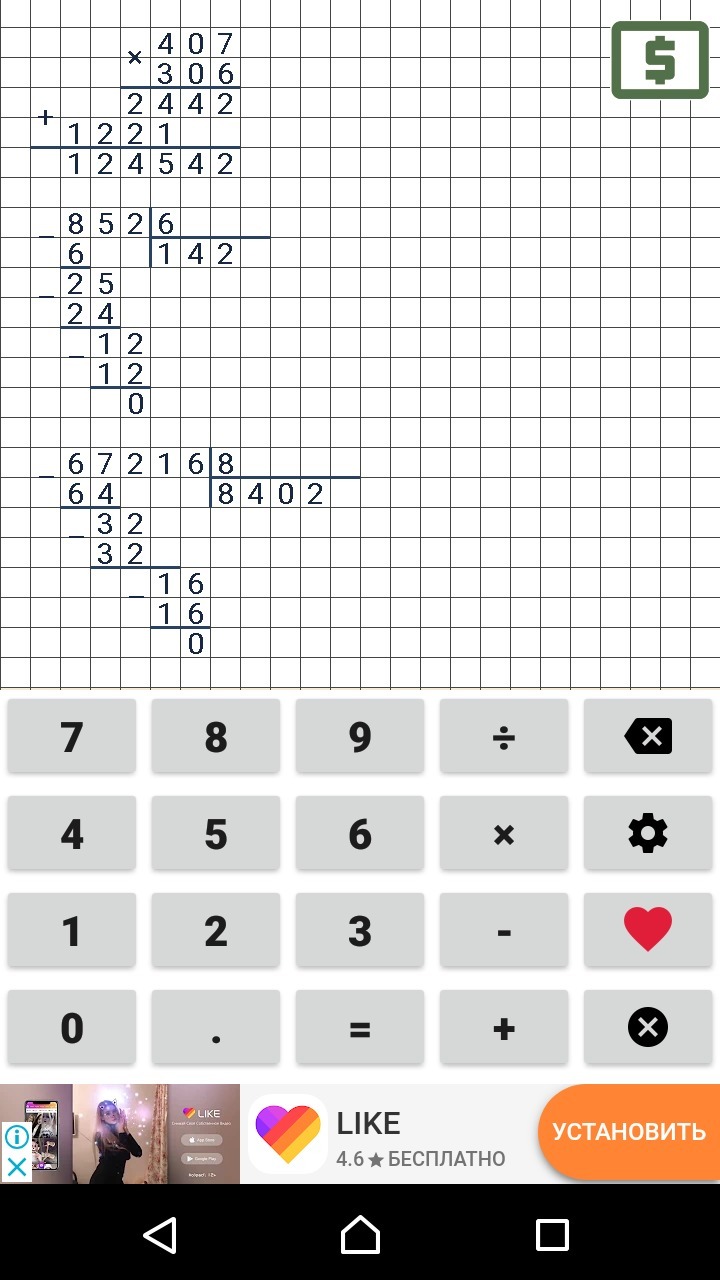The image size is (720, 1280).
Task: Enter digit 7 on the keypad
Action: point(72,737)
